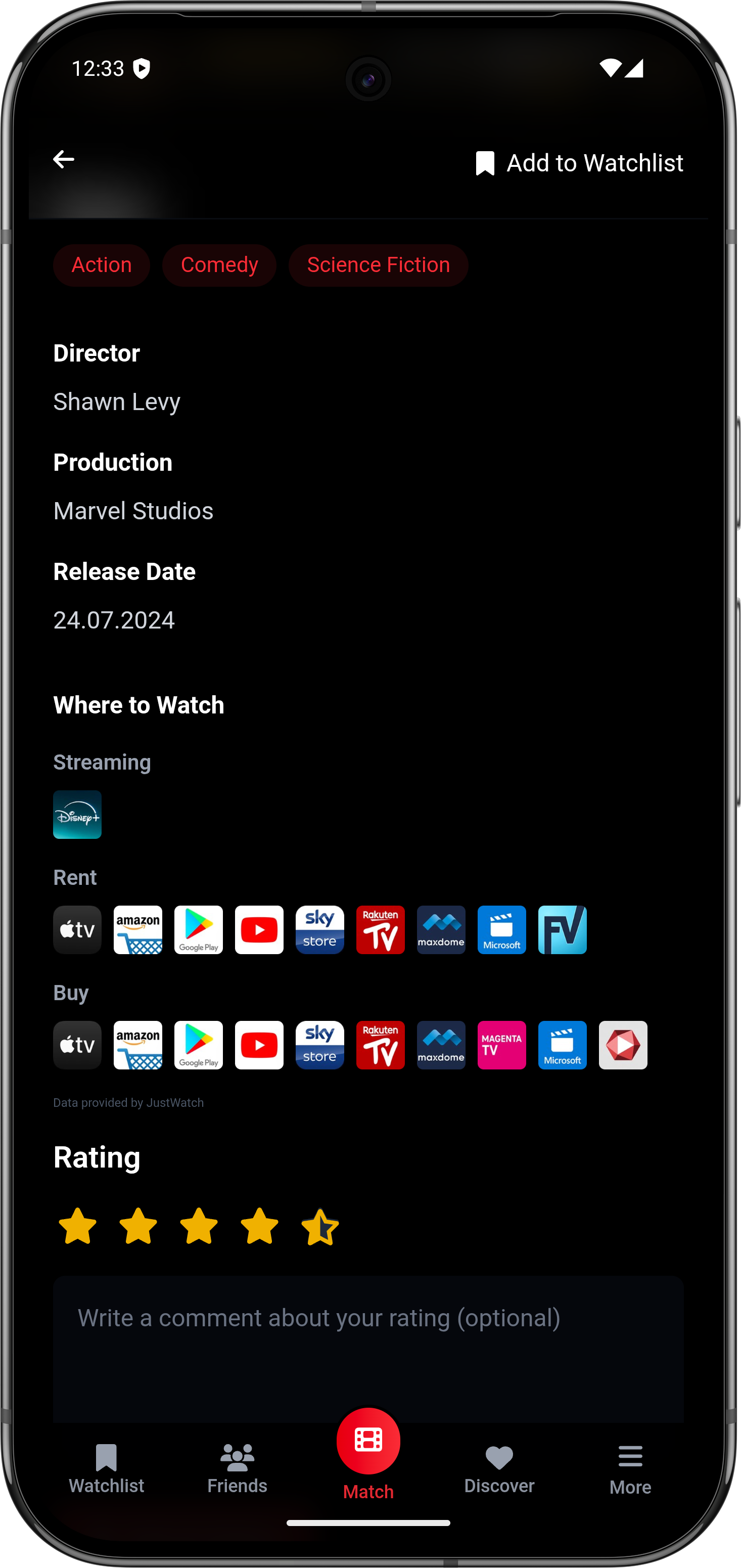
Task: Select the Action genre chip
Action: click(102, 265)
